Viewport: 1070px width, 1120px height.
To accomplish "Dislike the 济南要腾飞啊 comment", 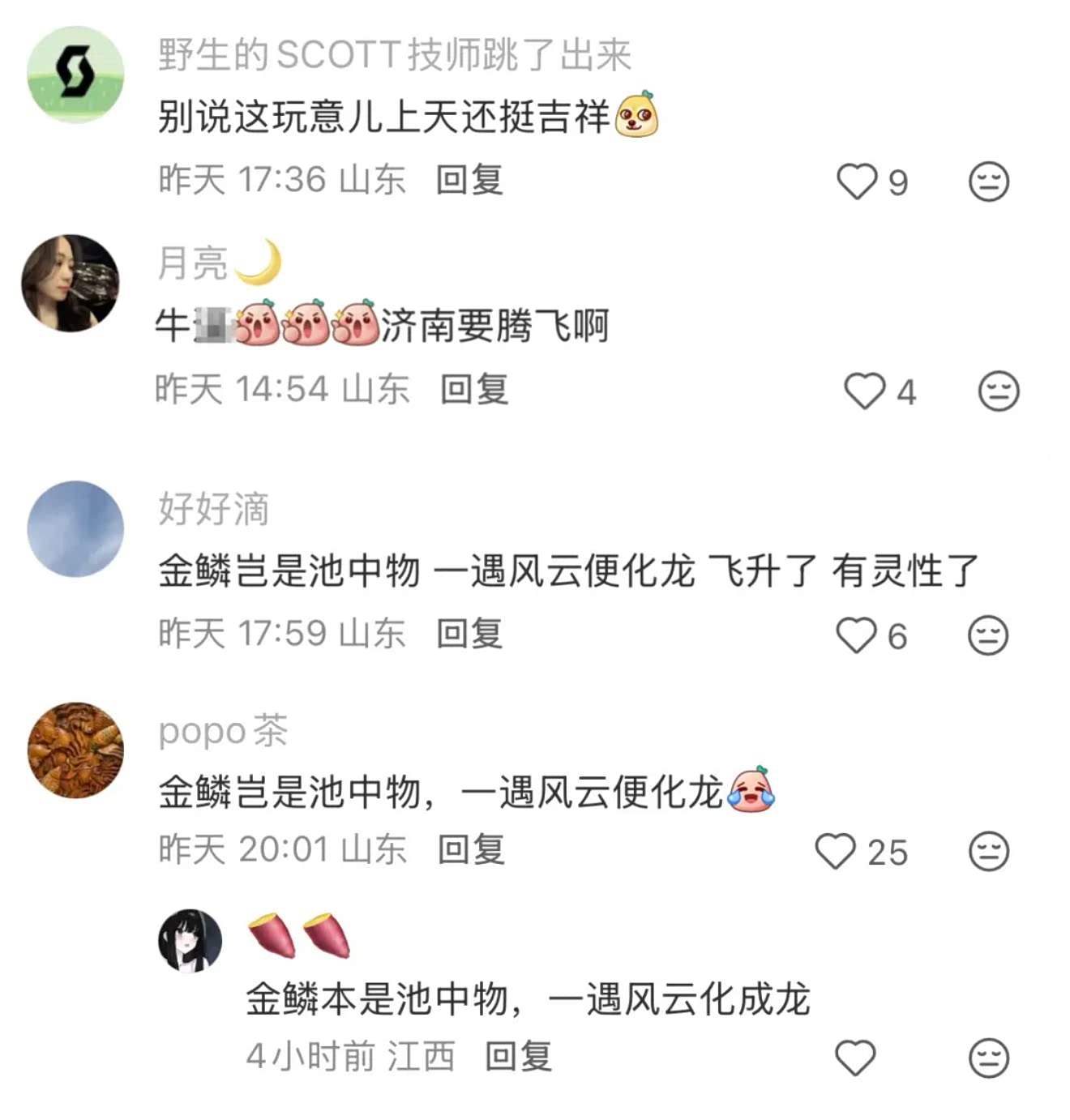I will pyautogui.click(x=999, y=391).
